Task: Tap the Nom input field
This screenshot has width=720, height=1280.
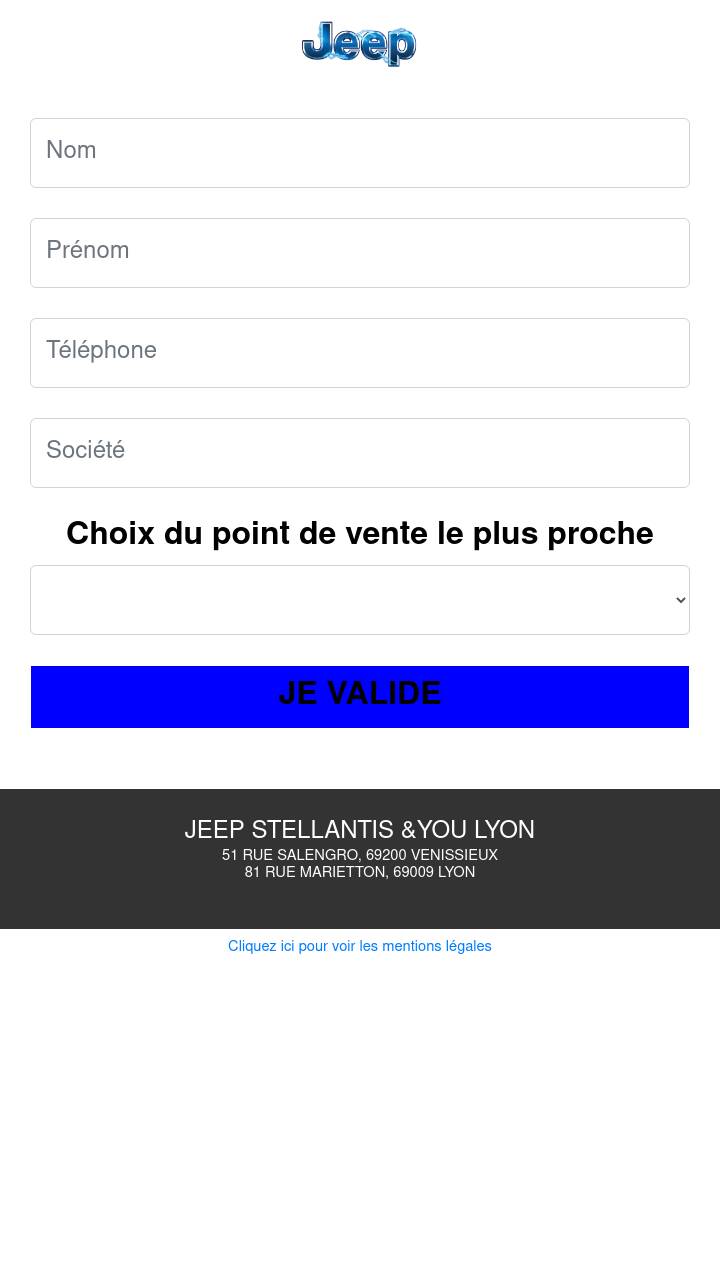Action: click(x=360, y=153)
